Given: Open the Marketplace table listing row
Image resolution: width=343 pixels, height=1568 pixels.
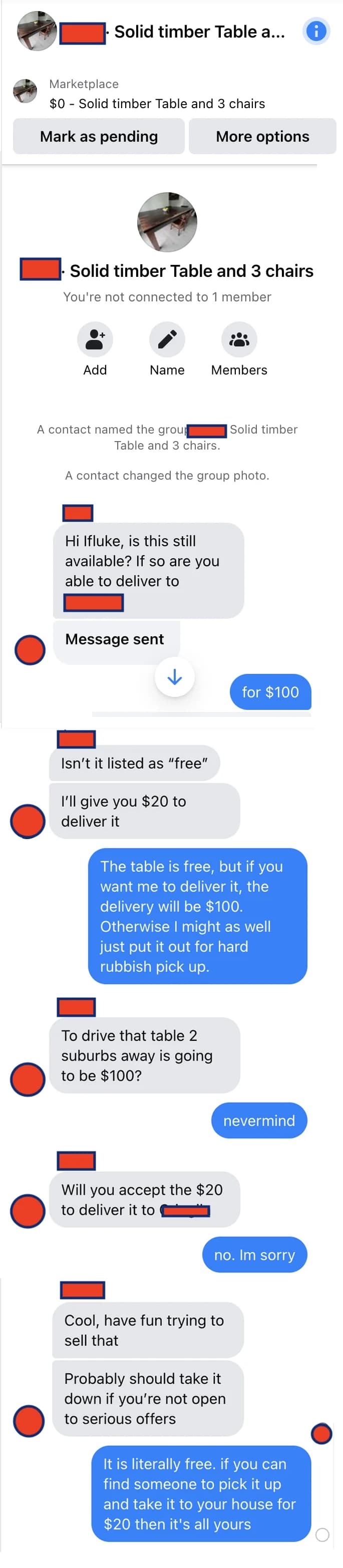Looking at the screenshot, I should (x=157, y=94).
